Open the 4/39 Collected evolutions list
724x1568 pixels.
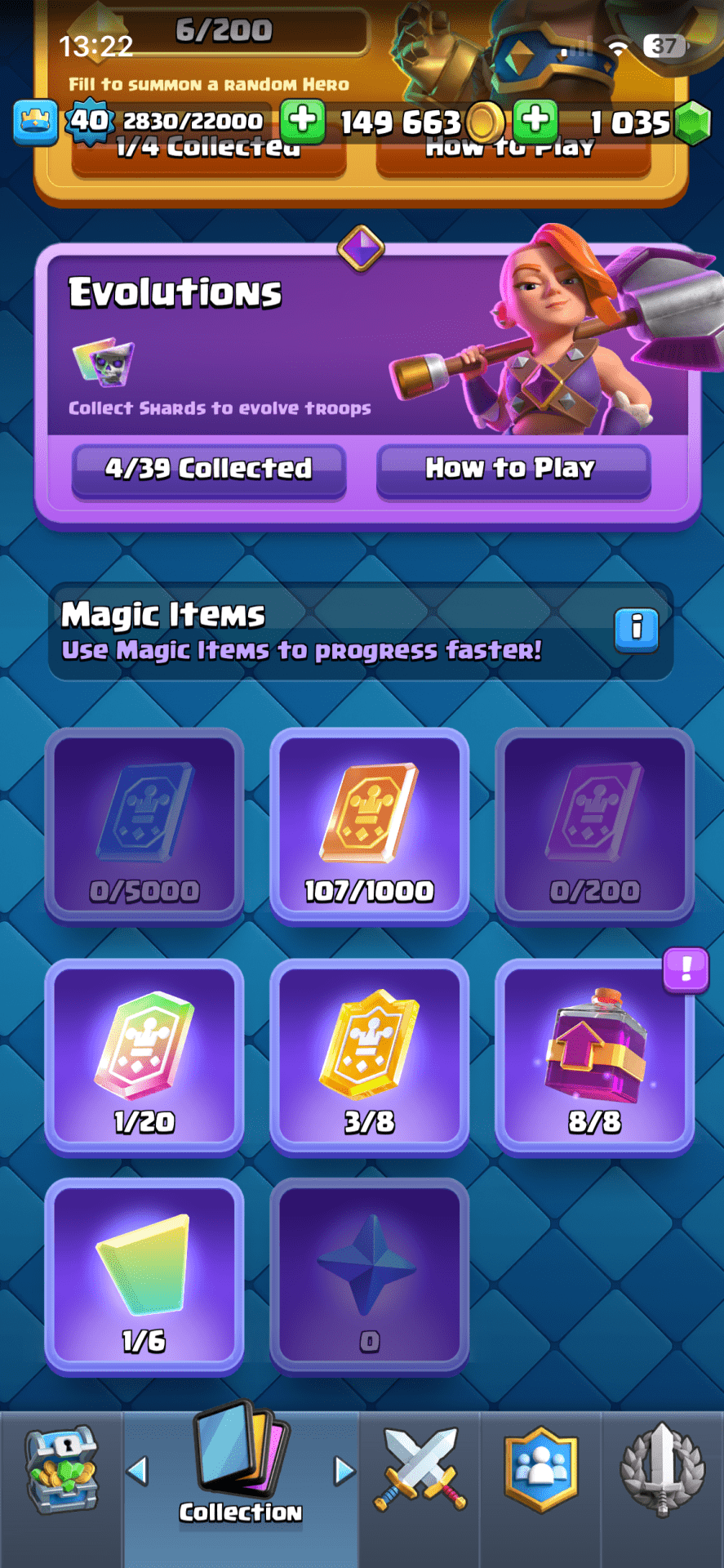(209, 469)
